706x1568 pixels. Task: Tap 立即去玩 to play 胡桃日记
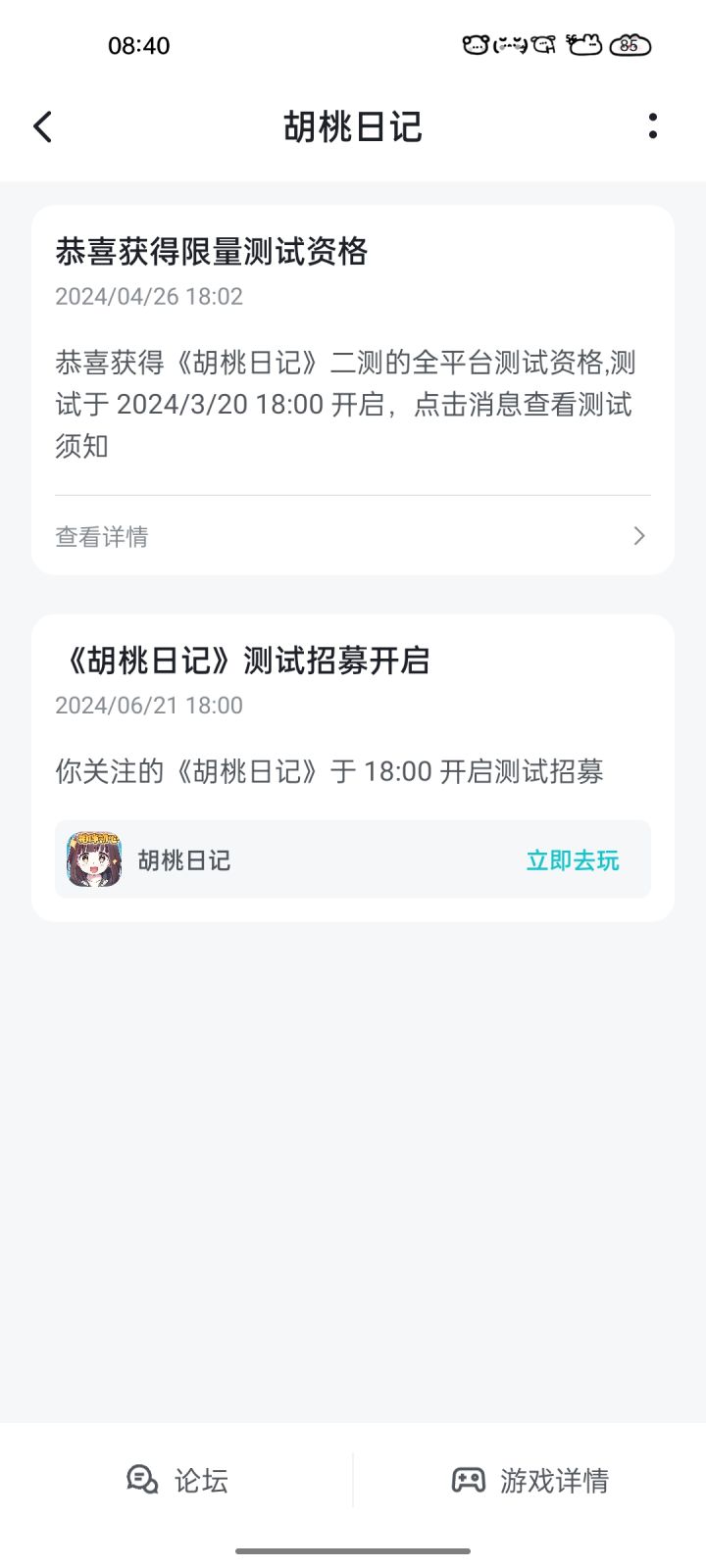click(x=573, y=860)
